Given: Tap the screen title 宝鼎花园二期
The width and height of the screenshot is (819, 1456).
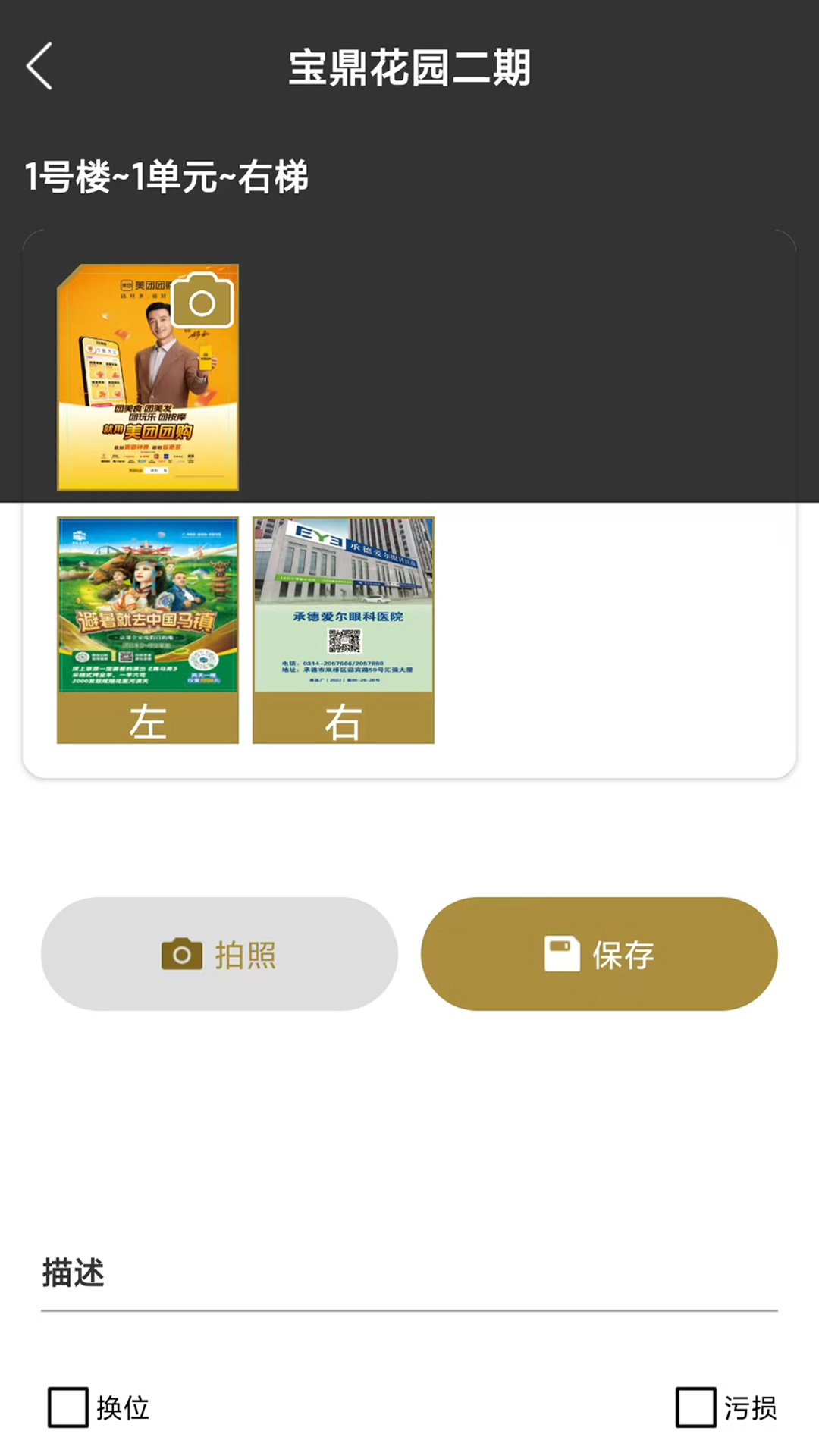Looking at the screenshot, I should [409, 67].
